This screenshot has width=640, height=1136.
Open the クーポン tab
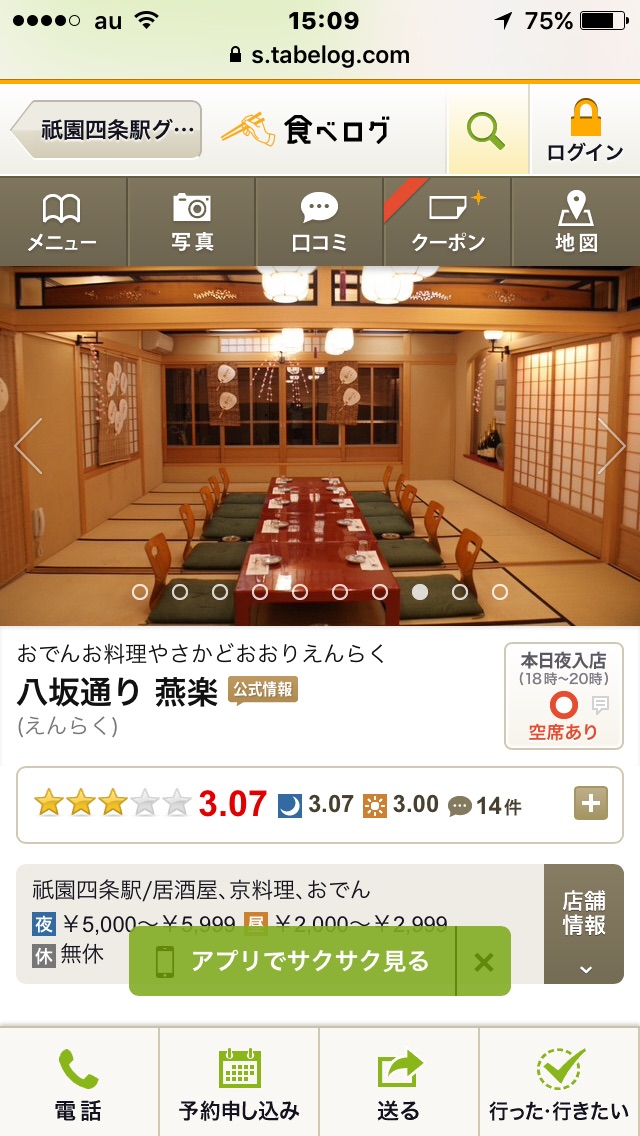click(448, 222)
